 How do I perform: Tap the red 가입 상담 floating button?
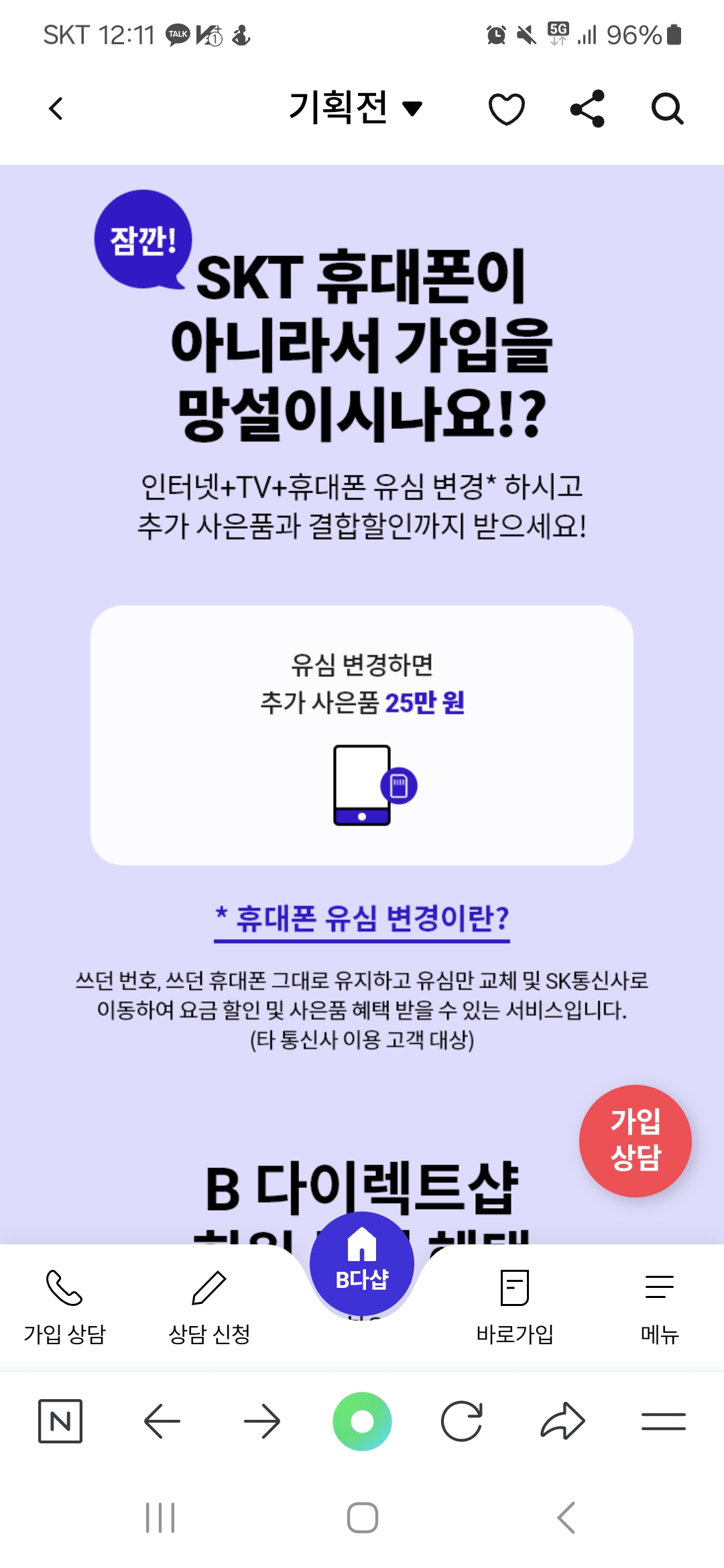635,1140
